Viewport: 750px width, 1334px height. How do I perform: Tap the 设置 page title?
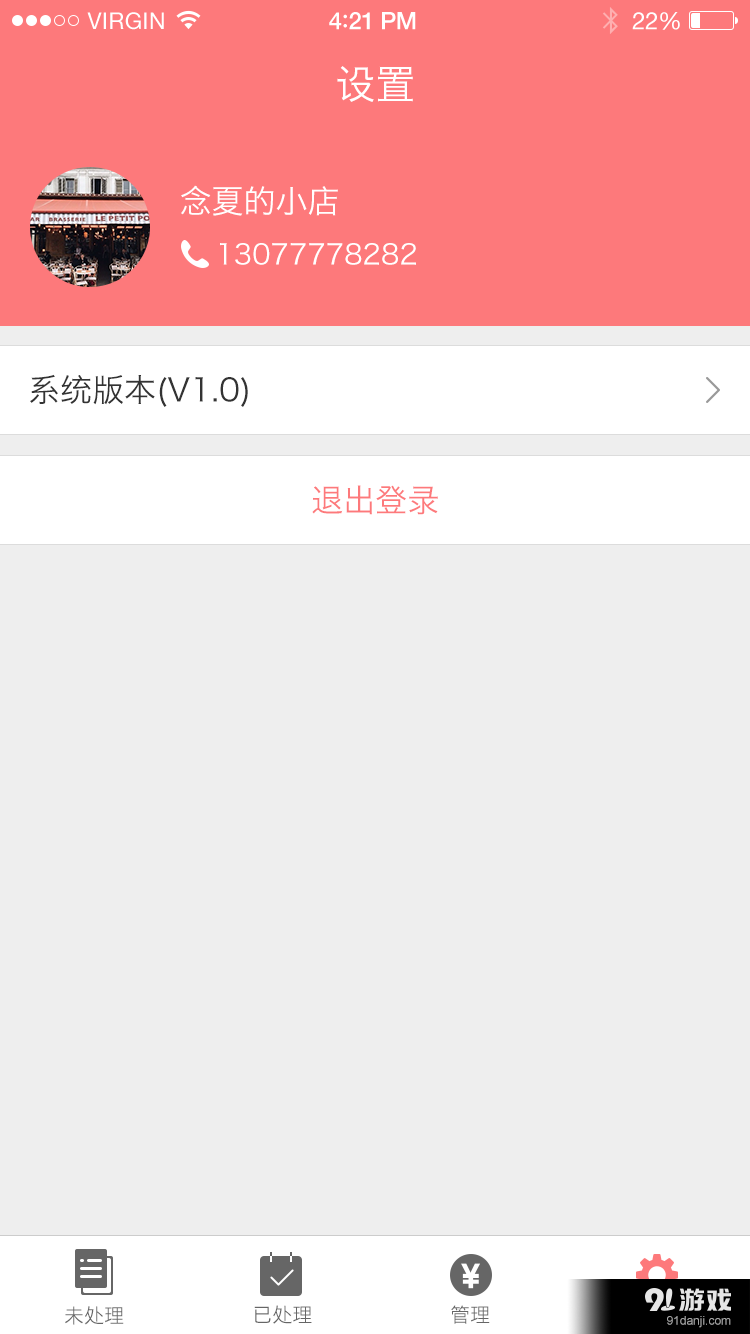click(375, 87)
